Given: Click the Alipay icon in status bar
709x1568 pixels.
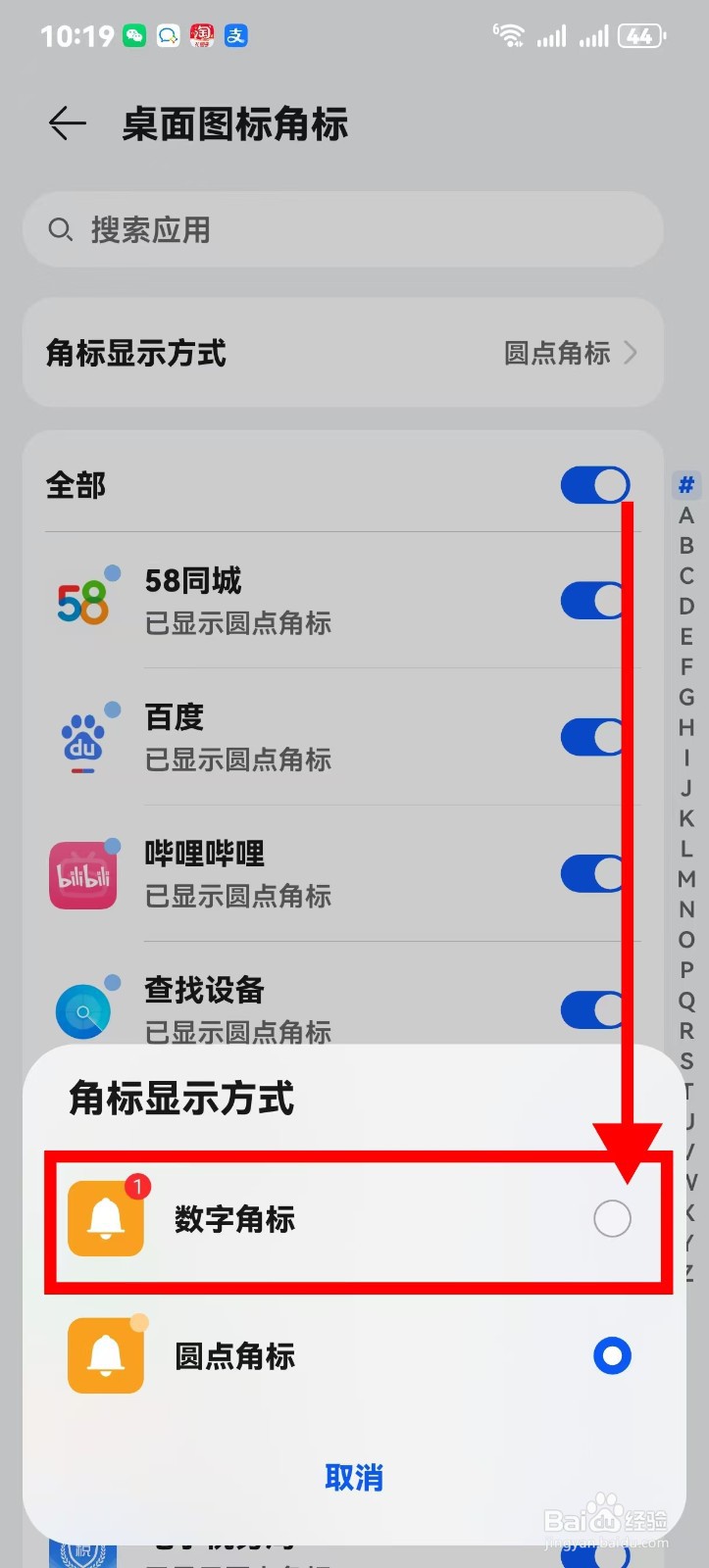Looking at the screenshot, I should [234, 35].
